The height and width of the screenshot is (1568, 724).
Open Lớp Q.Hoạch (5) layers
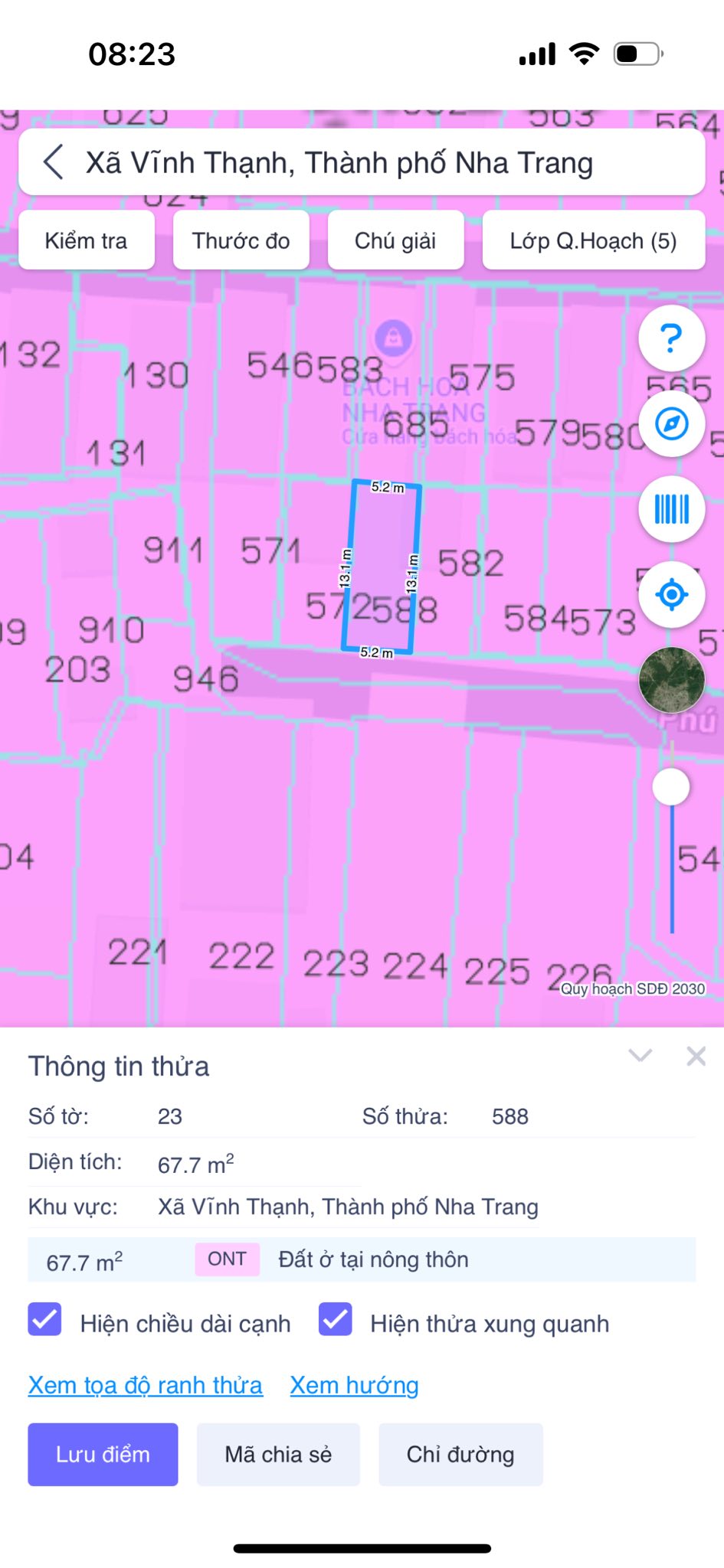tap(593, 240)
